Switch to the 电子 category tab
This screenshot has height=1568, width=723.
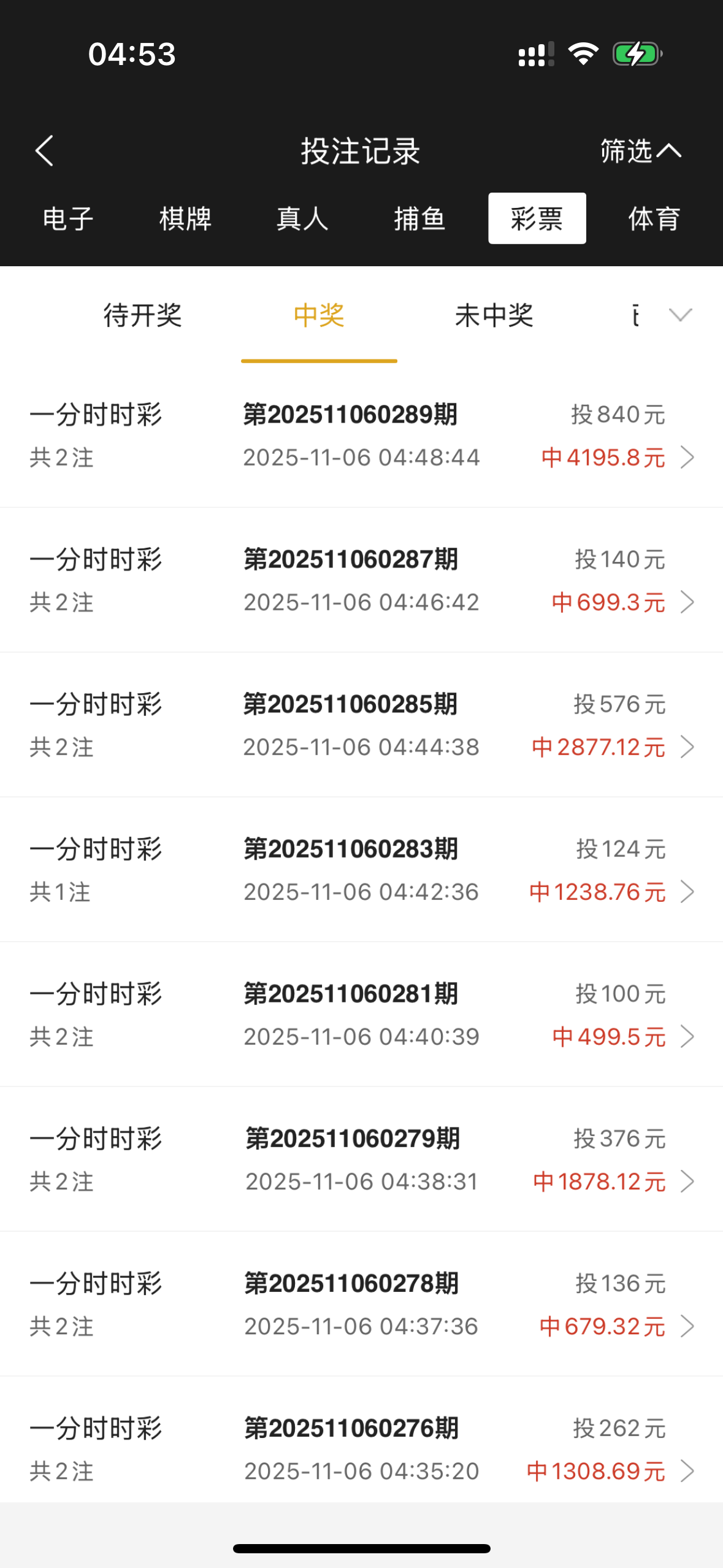tap(68, 219)
